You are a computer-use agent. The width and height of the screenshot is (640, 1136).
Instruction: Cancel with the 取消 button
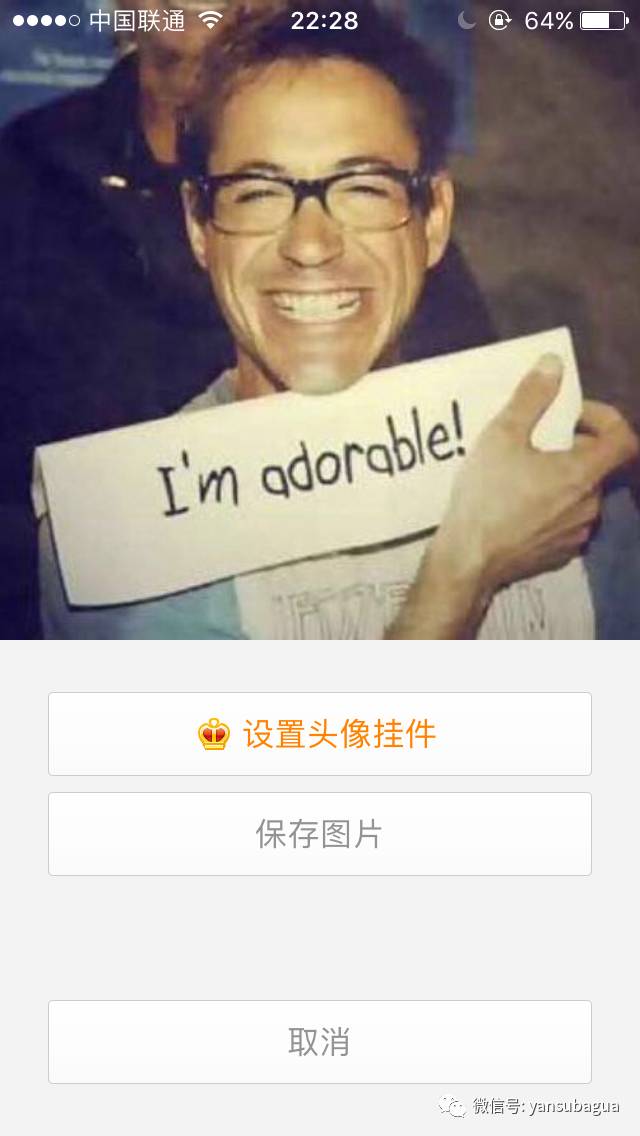320,1042
